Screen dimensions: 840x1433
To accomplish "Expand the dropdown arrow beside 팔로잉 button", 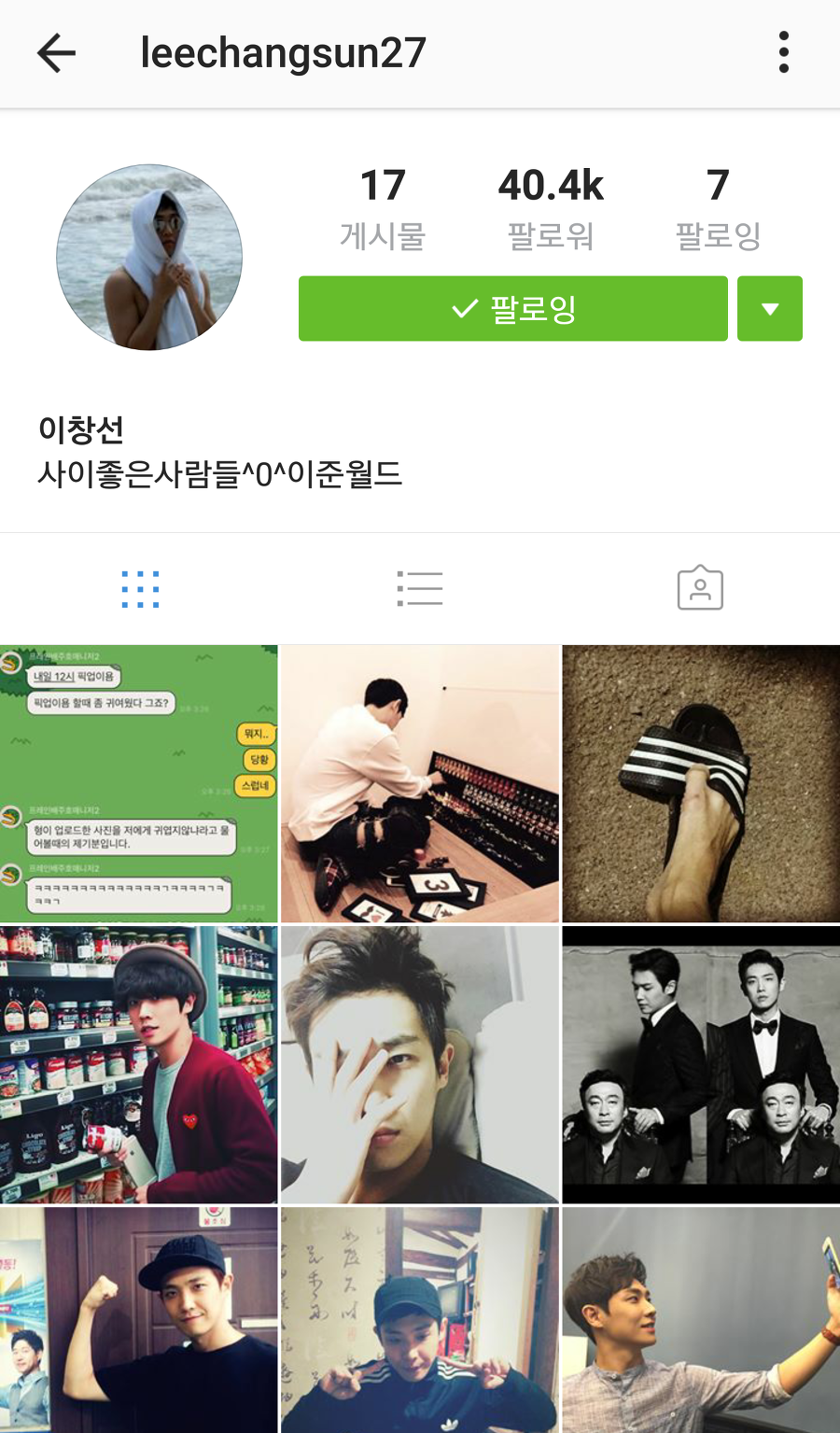I will click(x=770, y=308).
